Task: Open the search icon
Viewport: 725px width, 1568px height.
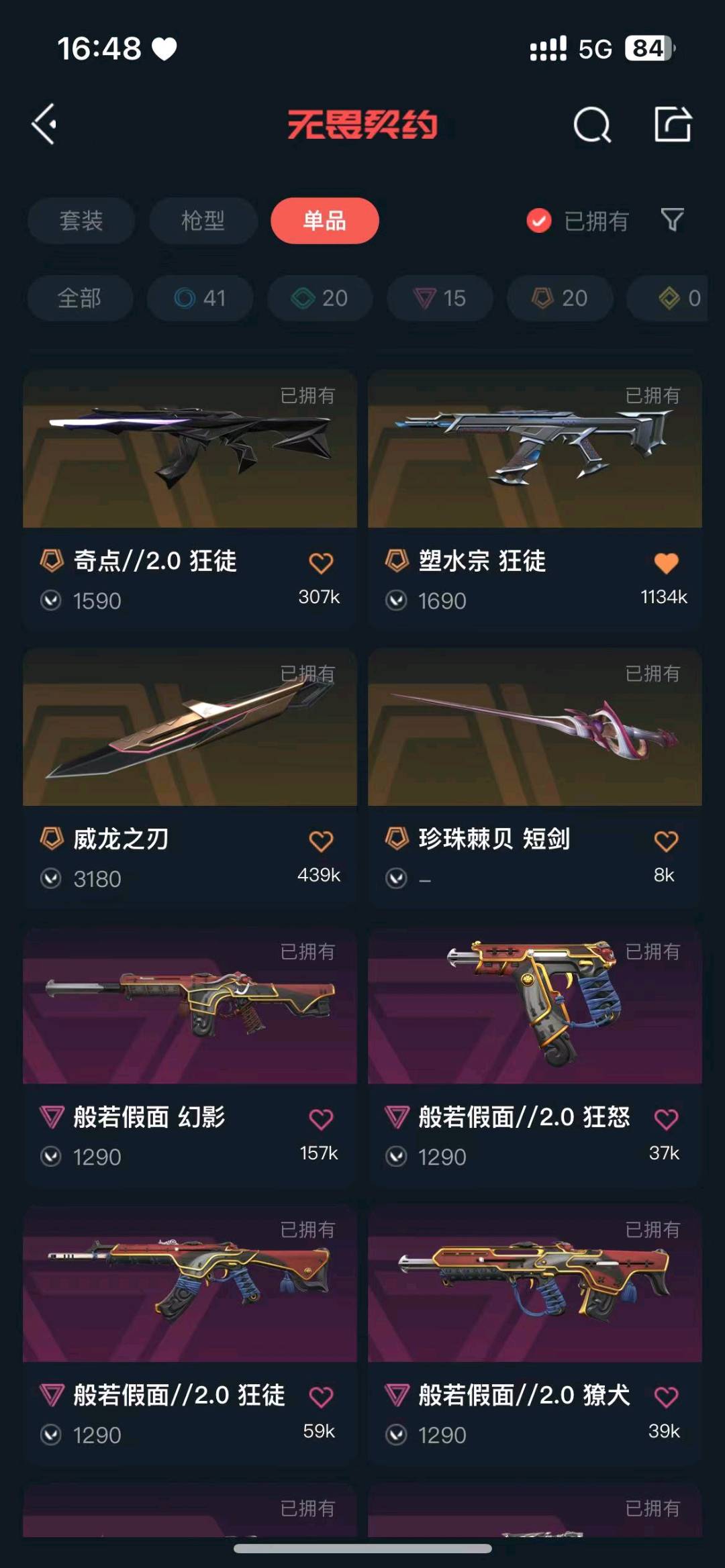Action: 592,125
